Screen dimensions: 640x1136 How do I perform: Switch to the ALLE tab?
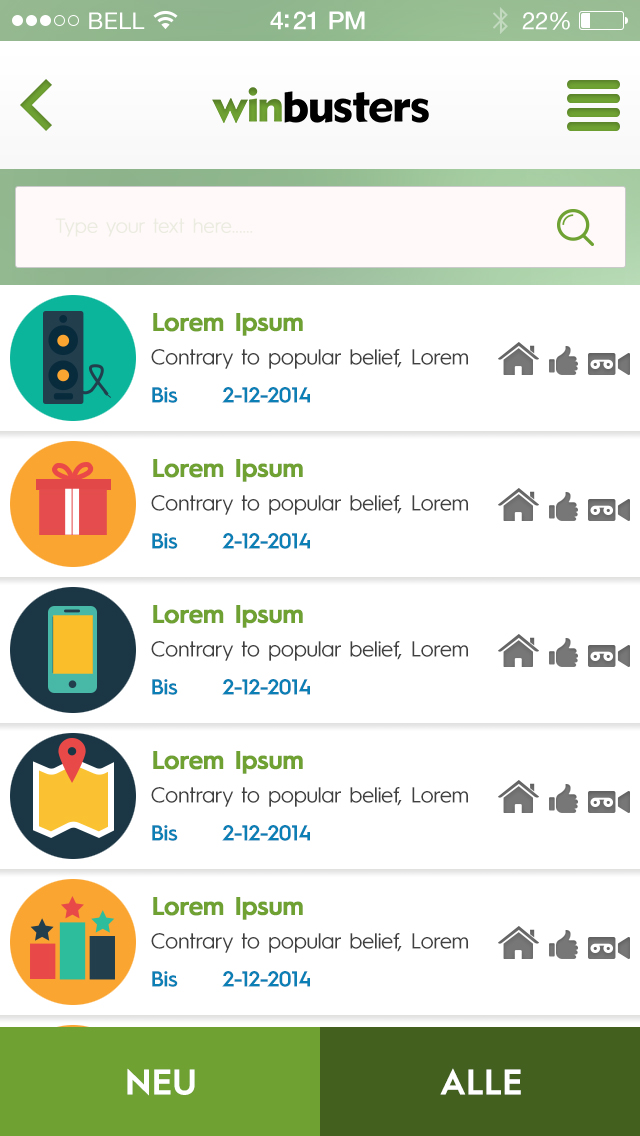(480, 1081)
